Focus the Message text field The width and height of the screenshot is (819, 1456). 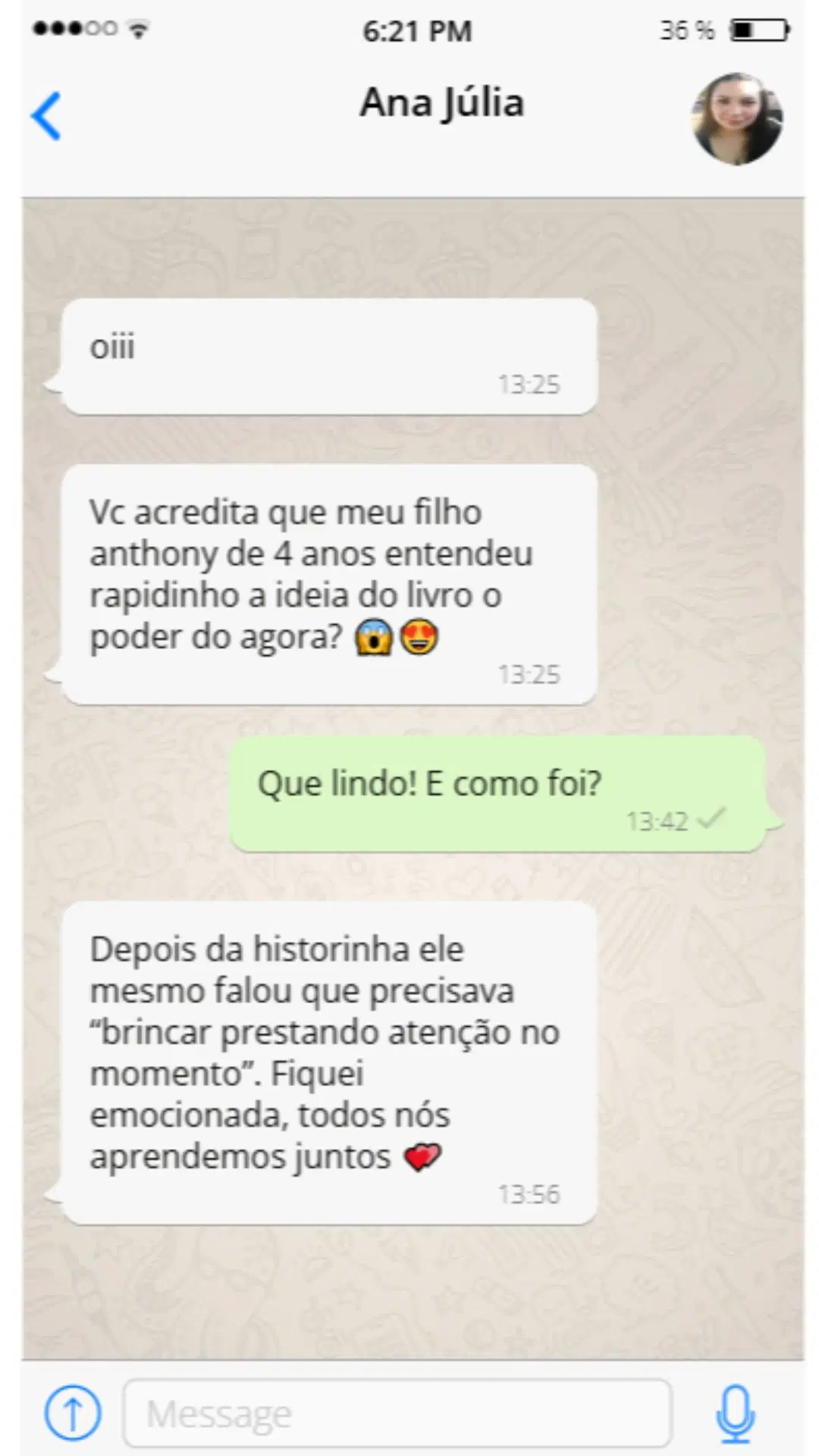pyautogui.click(x=397, y=1414)
